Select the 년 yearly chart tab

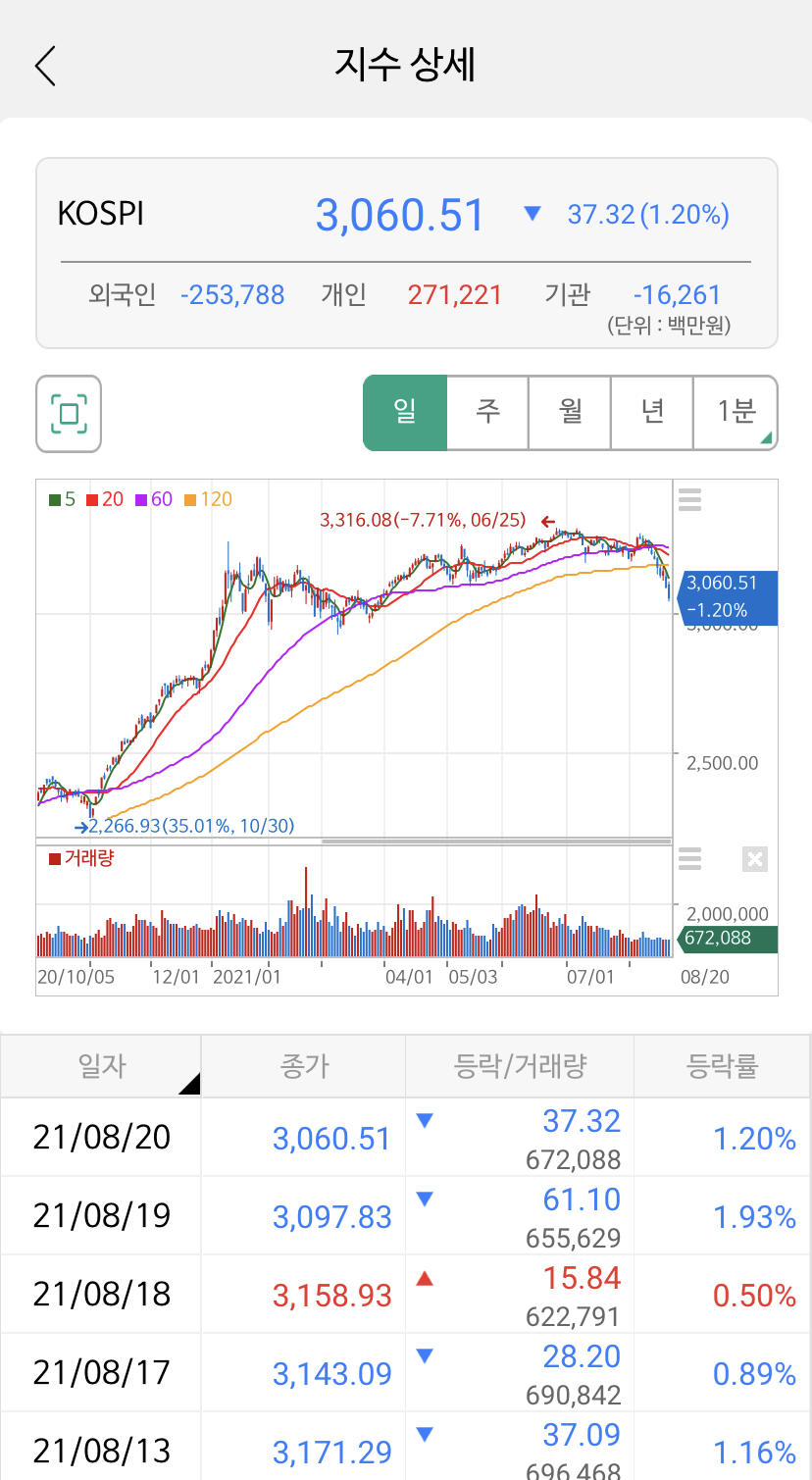[651, 413]
